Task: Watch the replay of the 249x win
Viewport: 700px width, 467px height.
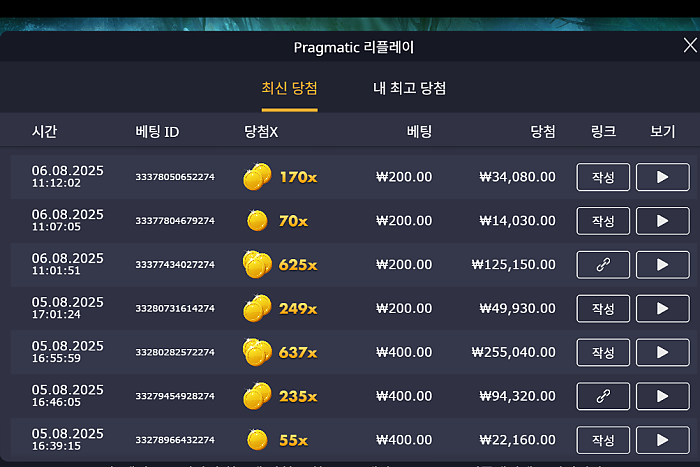Action: click(x=662, y=309)
